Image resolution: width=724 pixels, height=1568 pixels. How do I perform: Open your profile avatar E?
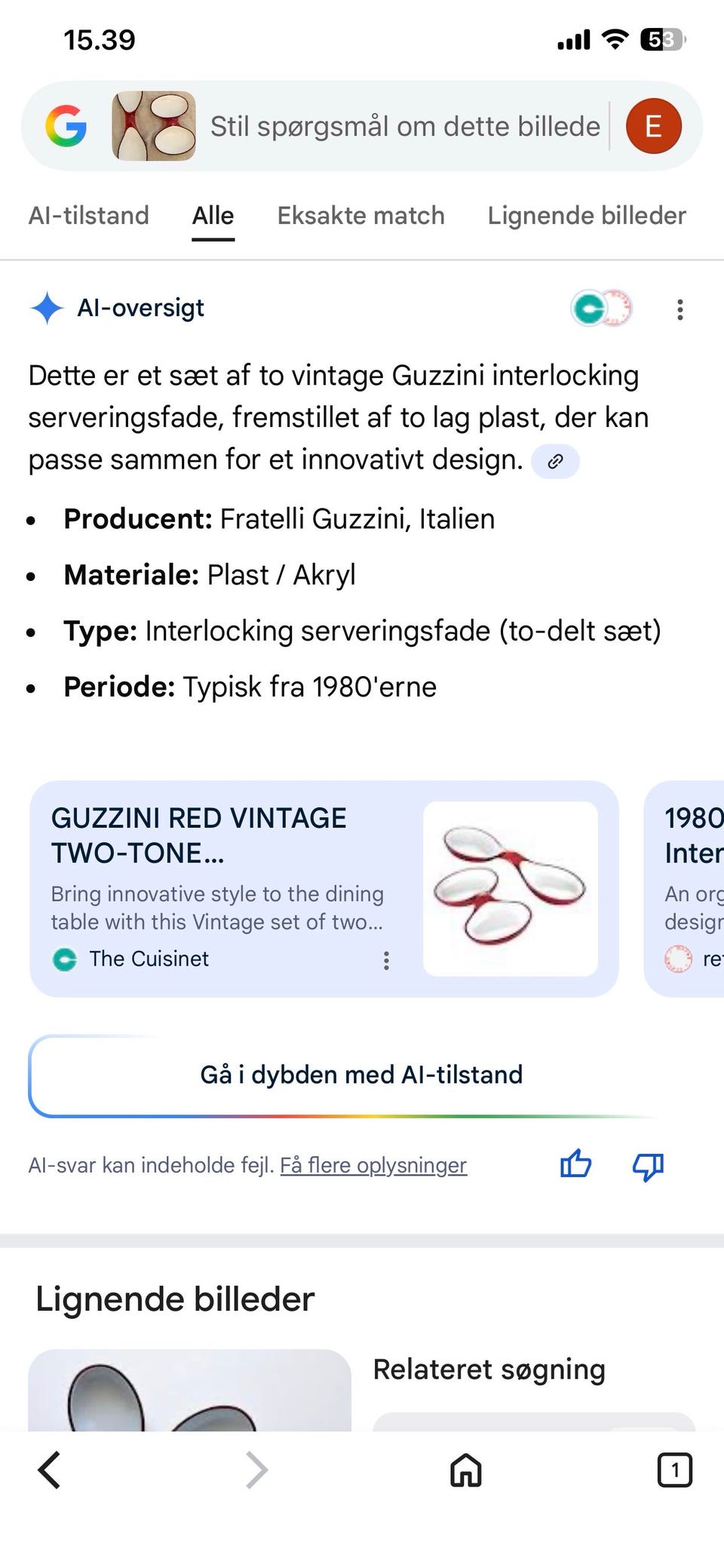[x=653, y=125]
